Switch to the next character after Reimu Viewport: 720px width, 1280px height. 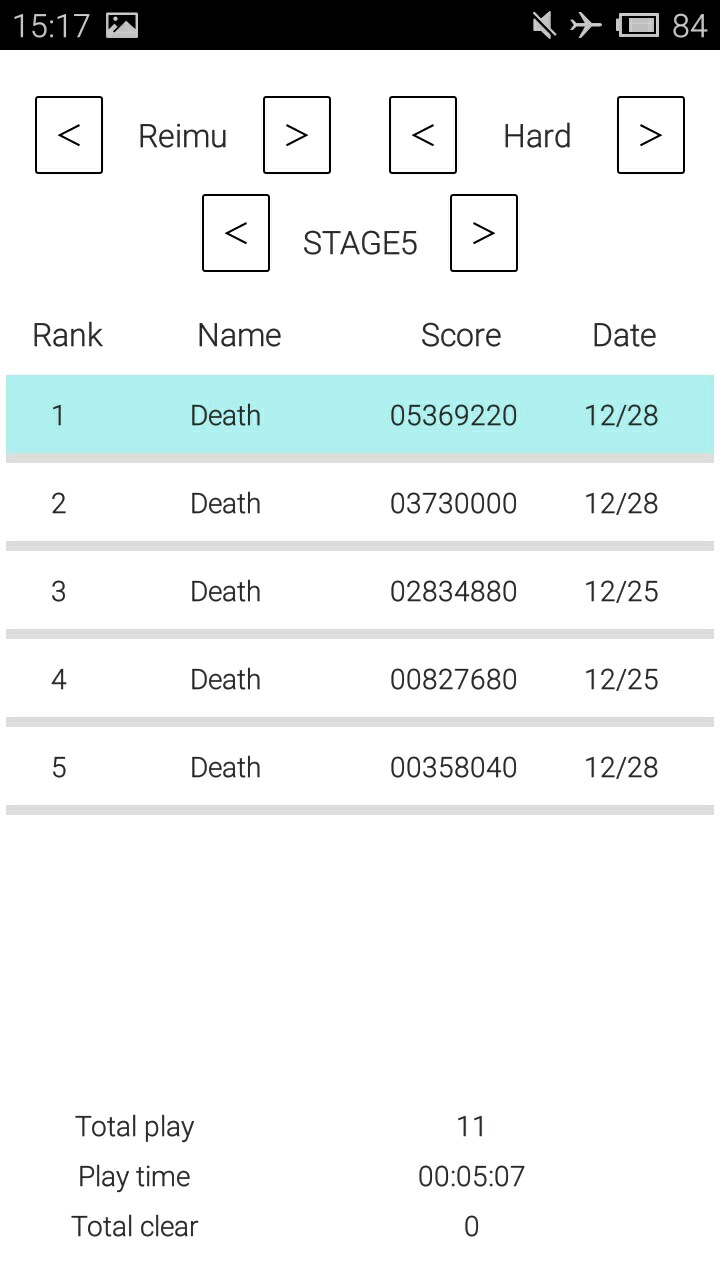(x=297, y=135)
